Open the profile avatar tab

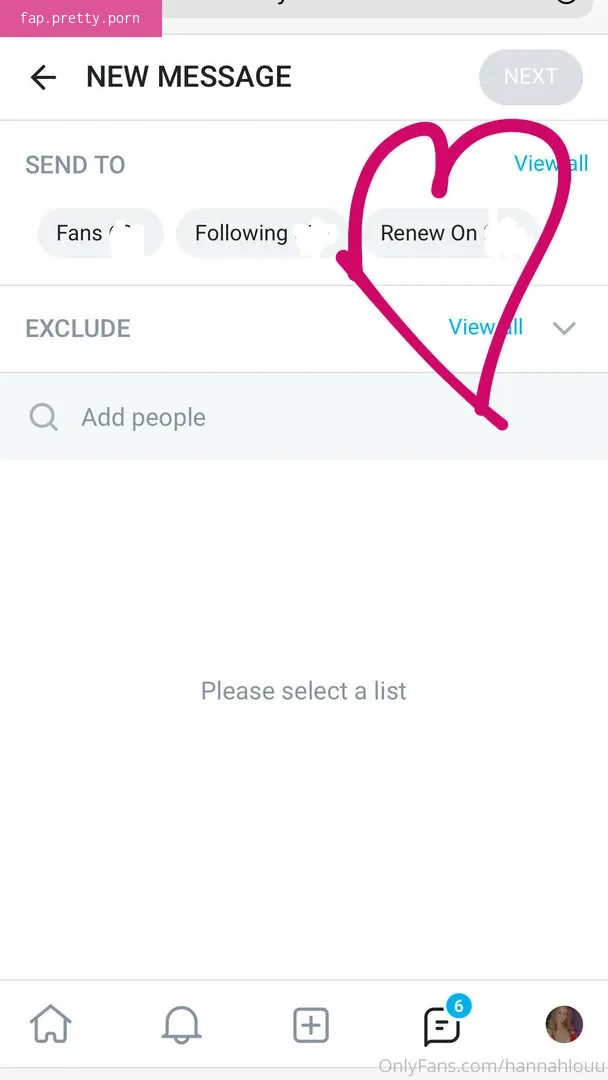point(564,1024)
